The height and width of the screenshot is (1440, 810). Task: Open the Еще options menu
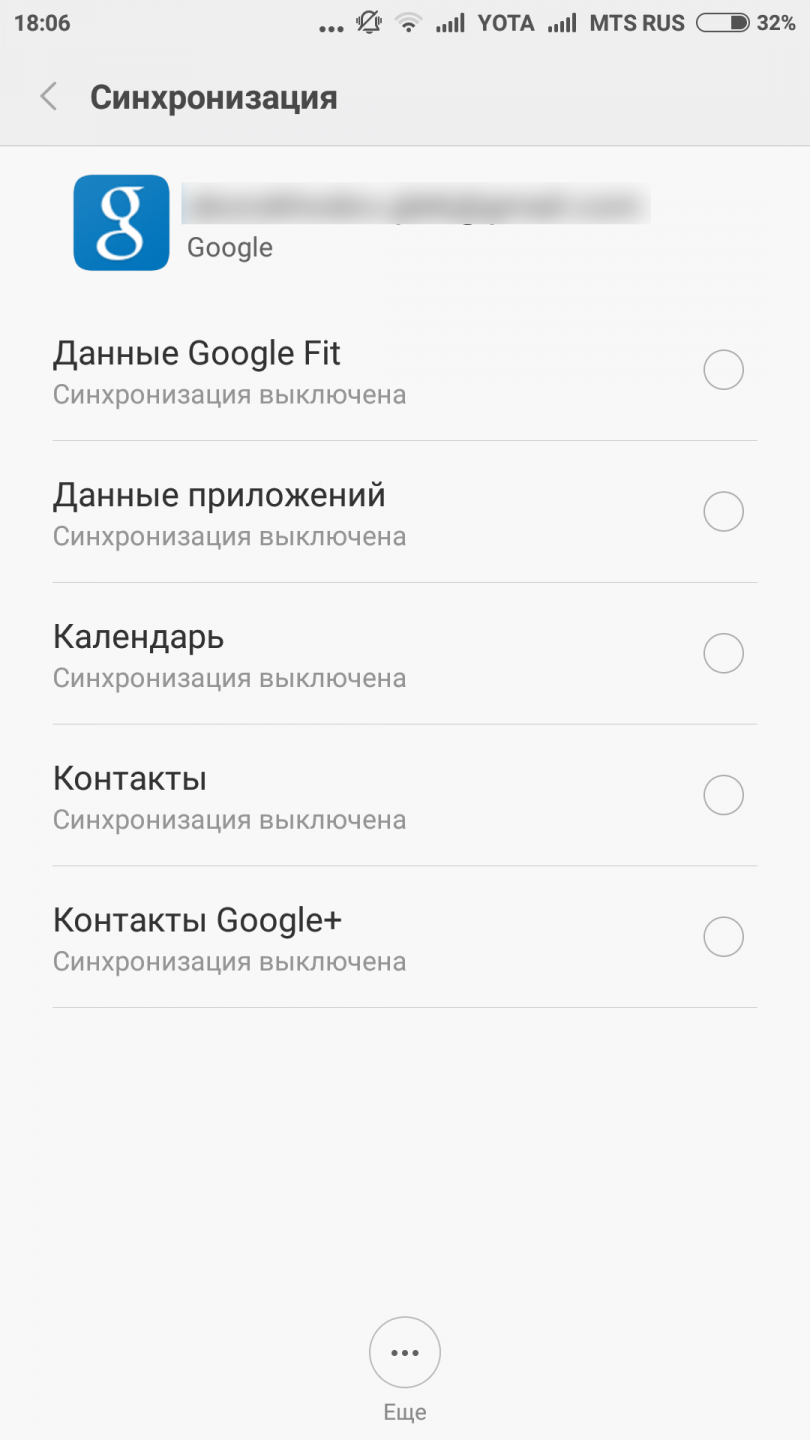404,1353
